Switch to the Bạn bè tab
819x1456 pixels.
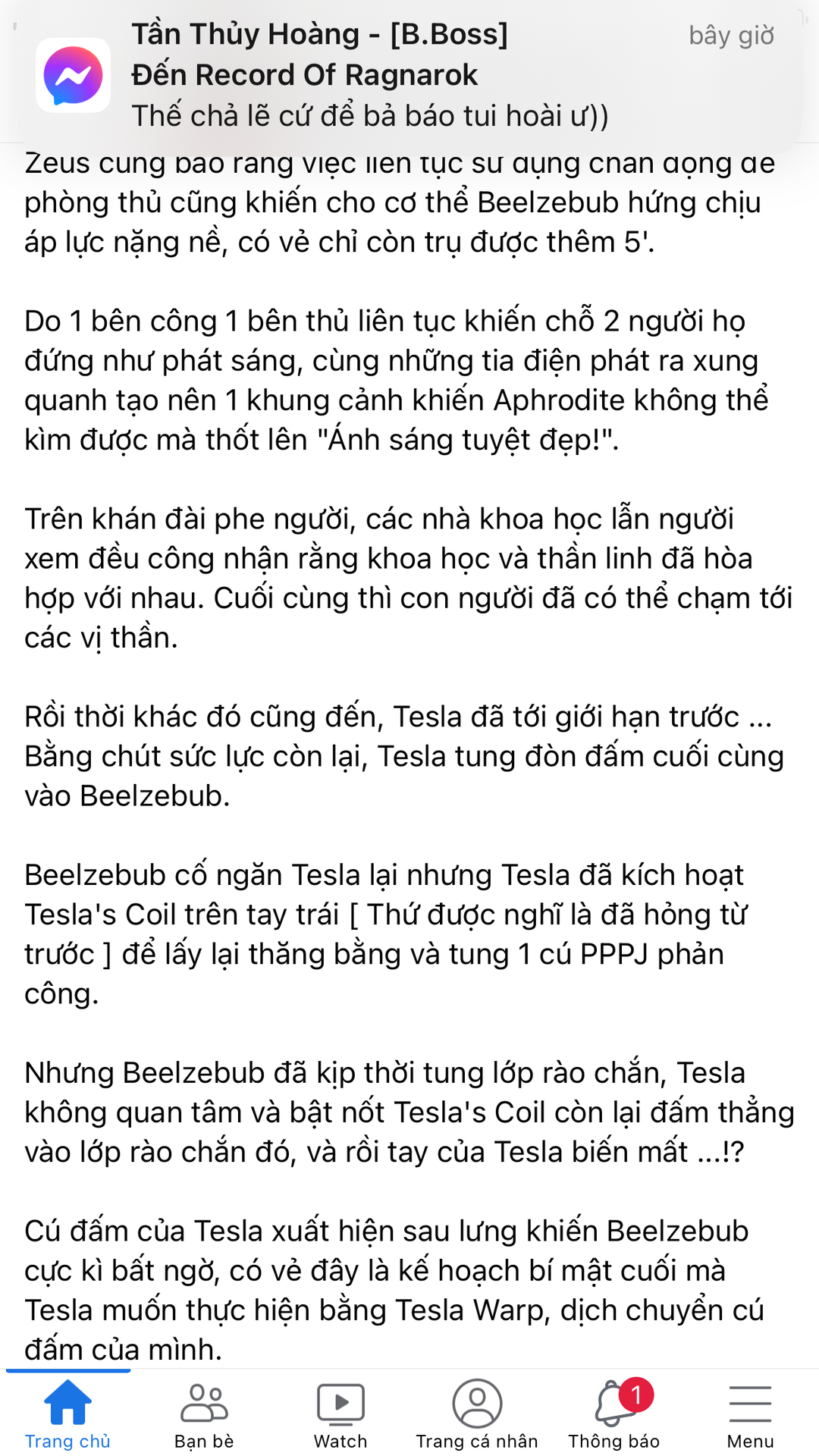point(204,1414)
